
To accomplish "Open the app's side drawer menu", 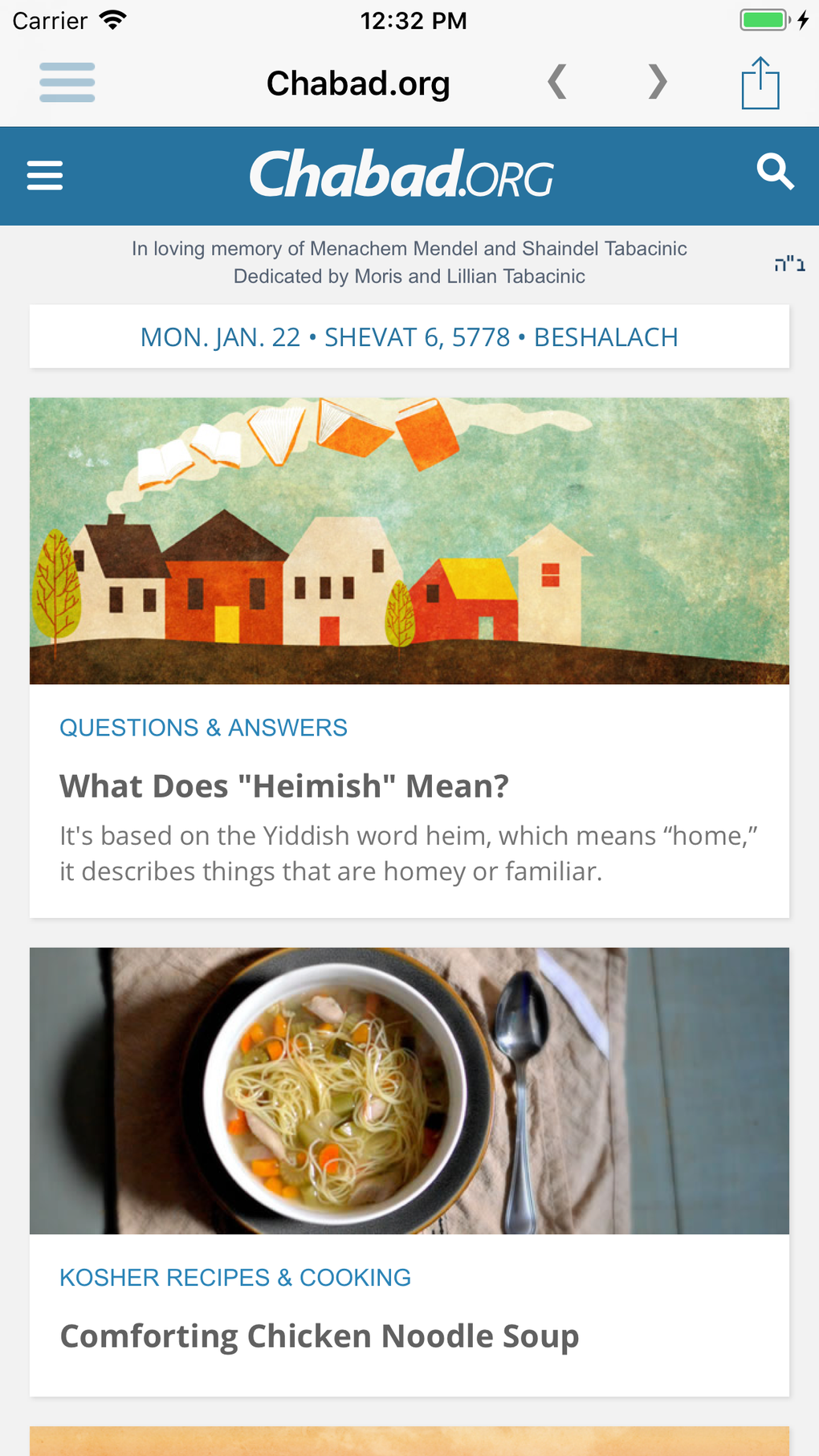I will (67, 83).
